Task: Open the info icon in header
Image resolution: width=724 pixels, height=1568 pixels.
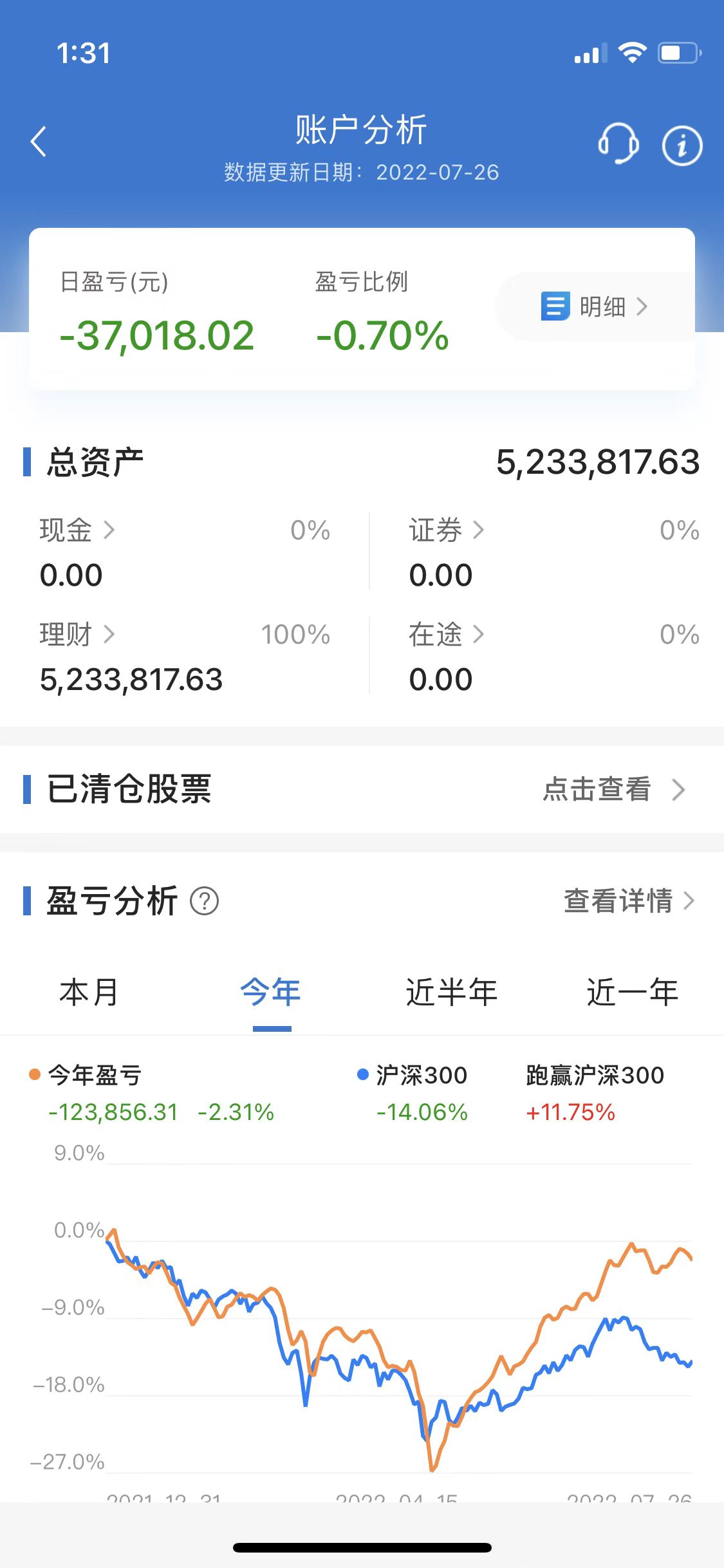Action: pyautogui.click(x=682, y=145)
